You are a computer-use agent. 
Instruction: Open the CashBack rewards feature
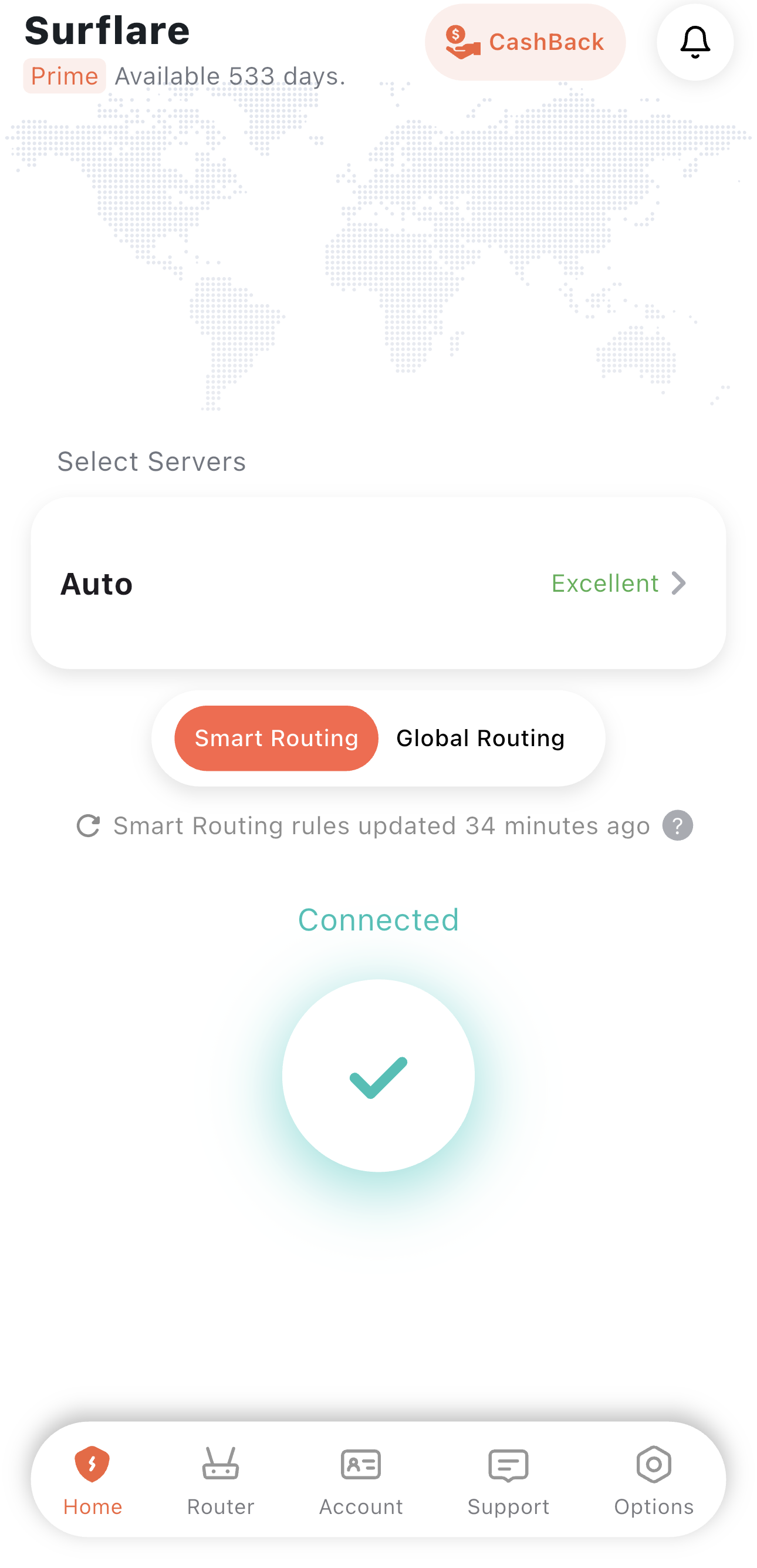coord(525,42)
